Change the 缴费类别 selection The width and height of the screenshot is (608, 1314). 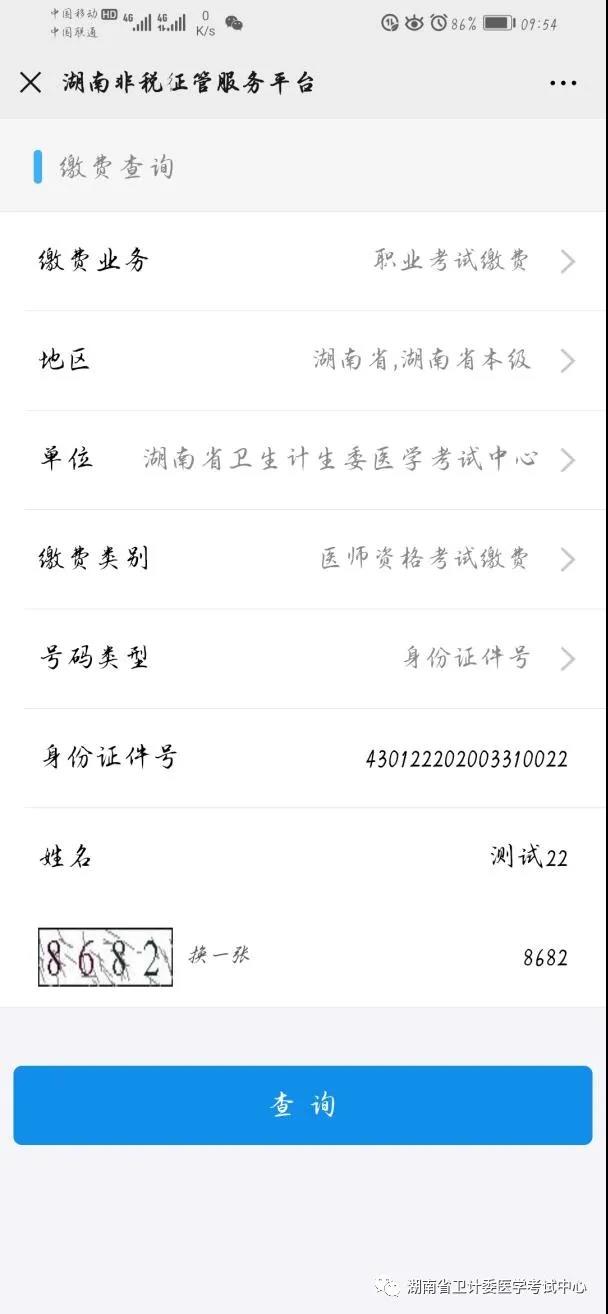304,558
